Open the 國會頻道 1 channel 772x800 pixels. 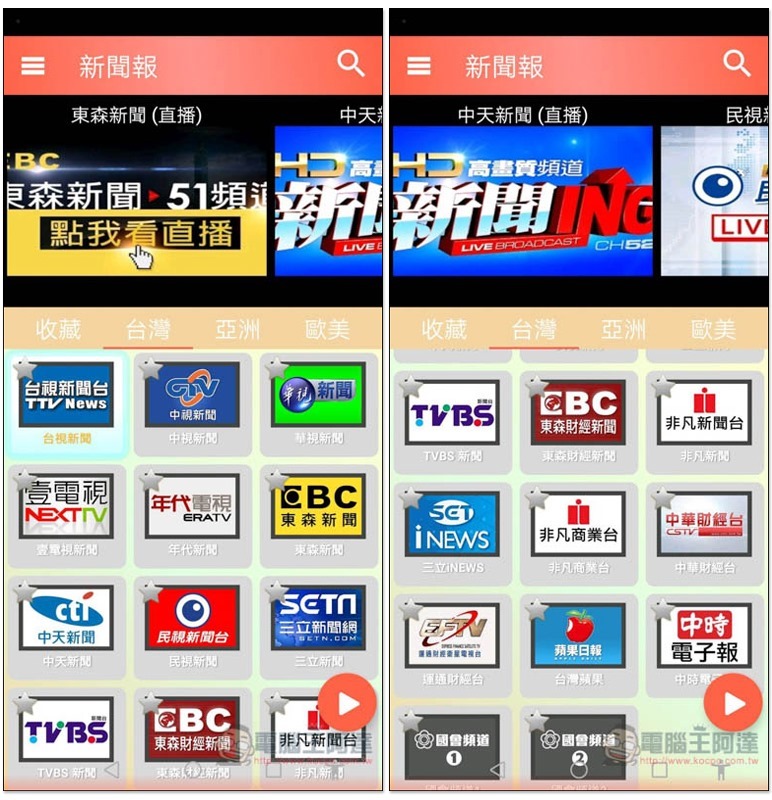pyautogui.click(x=452, y=746)
